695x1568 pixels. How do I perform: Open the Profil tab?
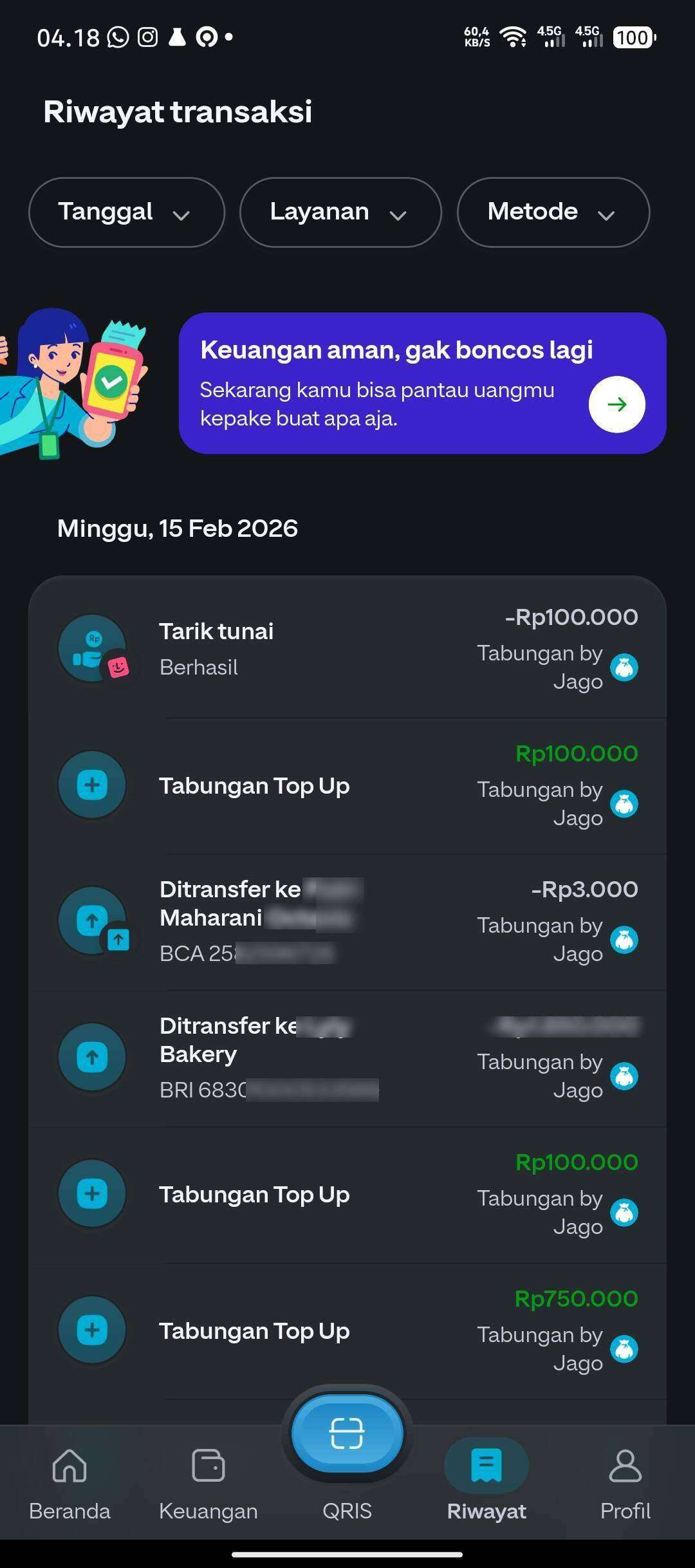[625, 1482]
